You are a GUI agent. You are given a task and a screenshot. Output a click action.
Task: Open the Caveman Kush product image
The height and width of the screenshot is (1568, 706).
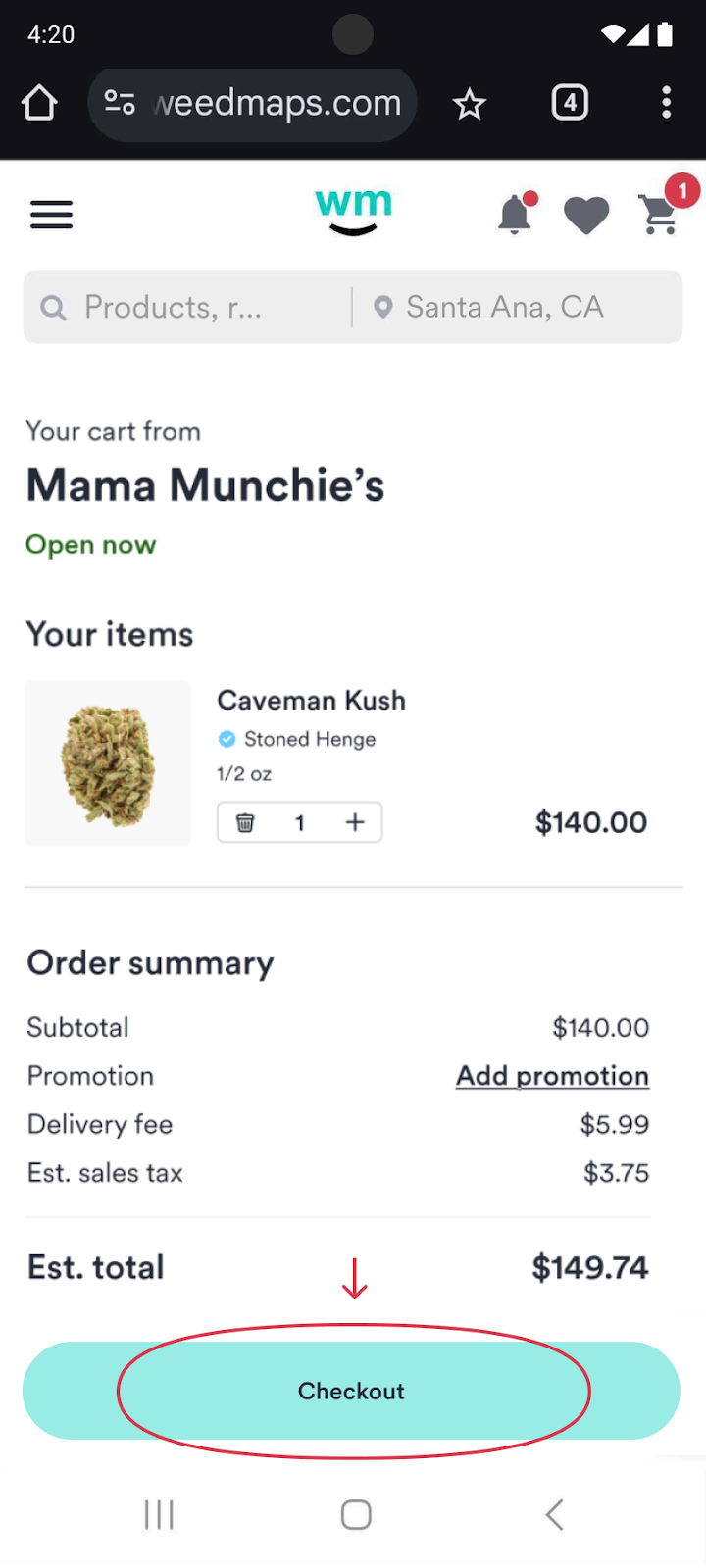click(x=108, y=762)
